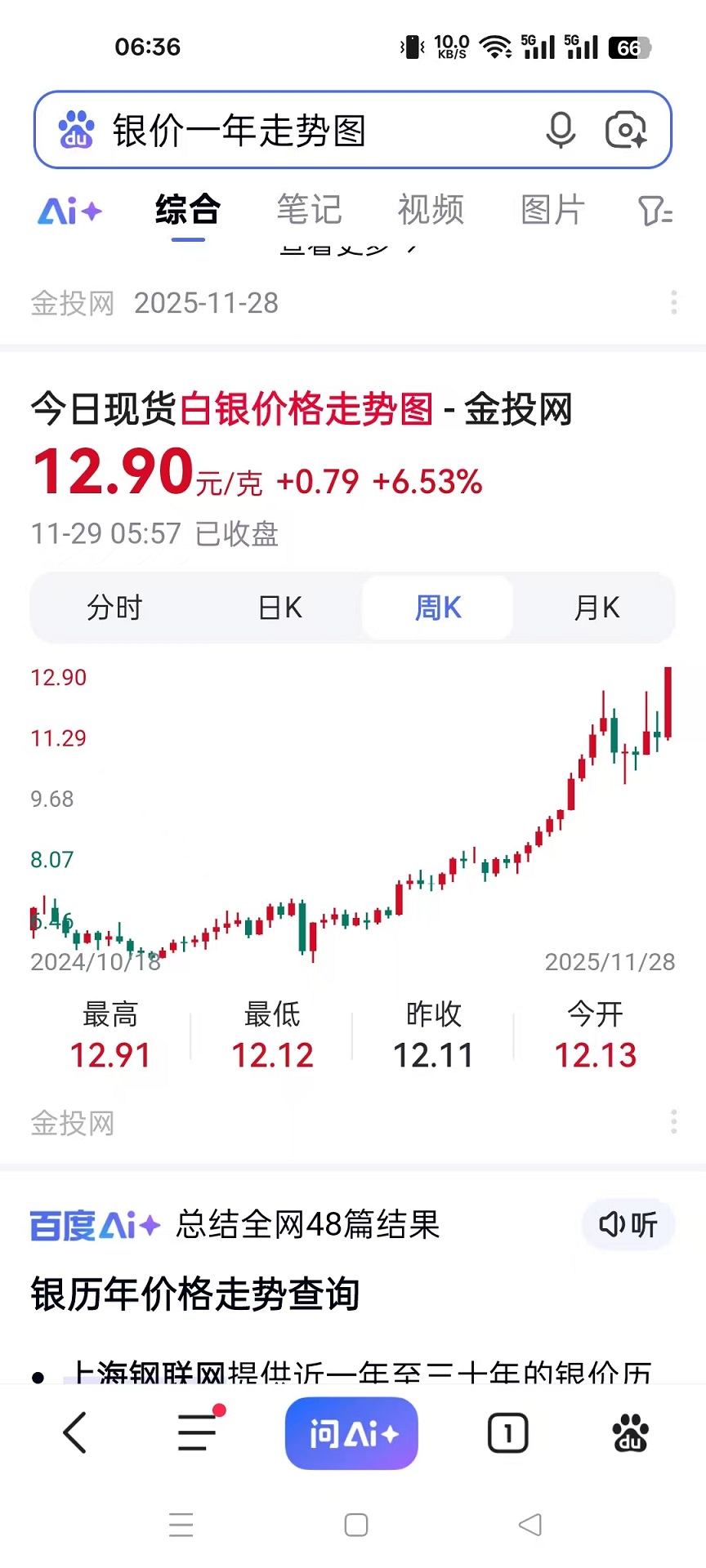The image size is (706, 1568).
Task: Switch to the Ai+ tab
Action: (69, 212)
